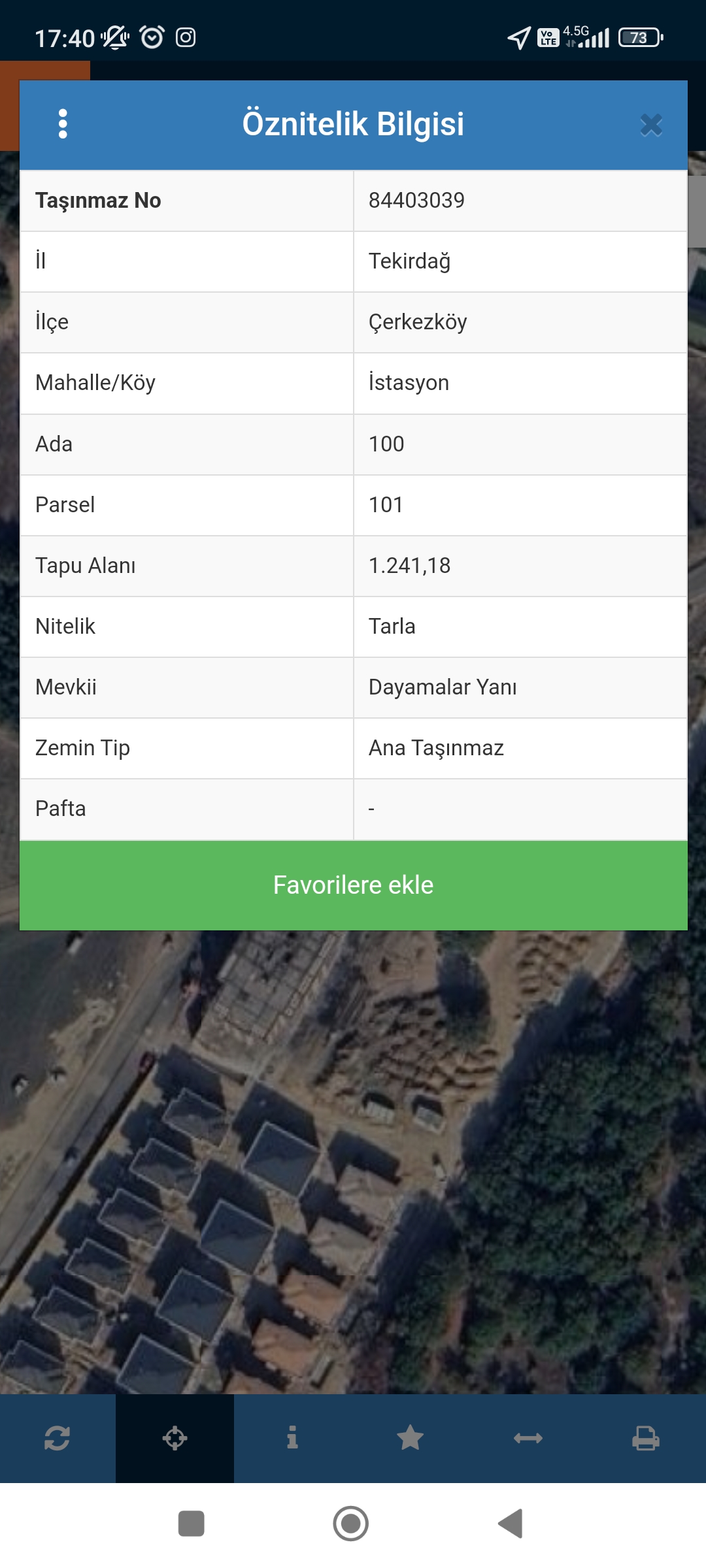Tap the printer icon in the toolbar
This screenshot has width=706, height=1568.
646,1438
